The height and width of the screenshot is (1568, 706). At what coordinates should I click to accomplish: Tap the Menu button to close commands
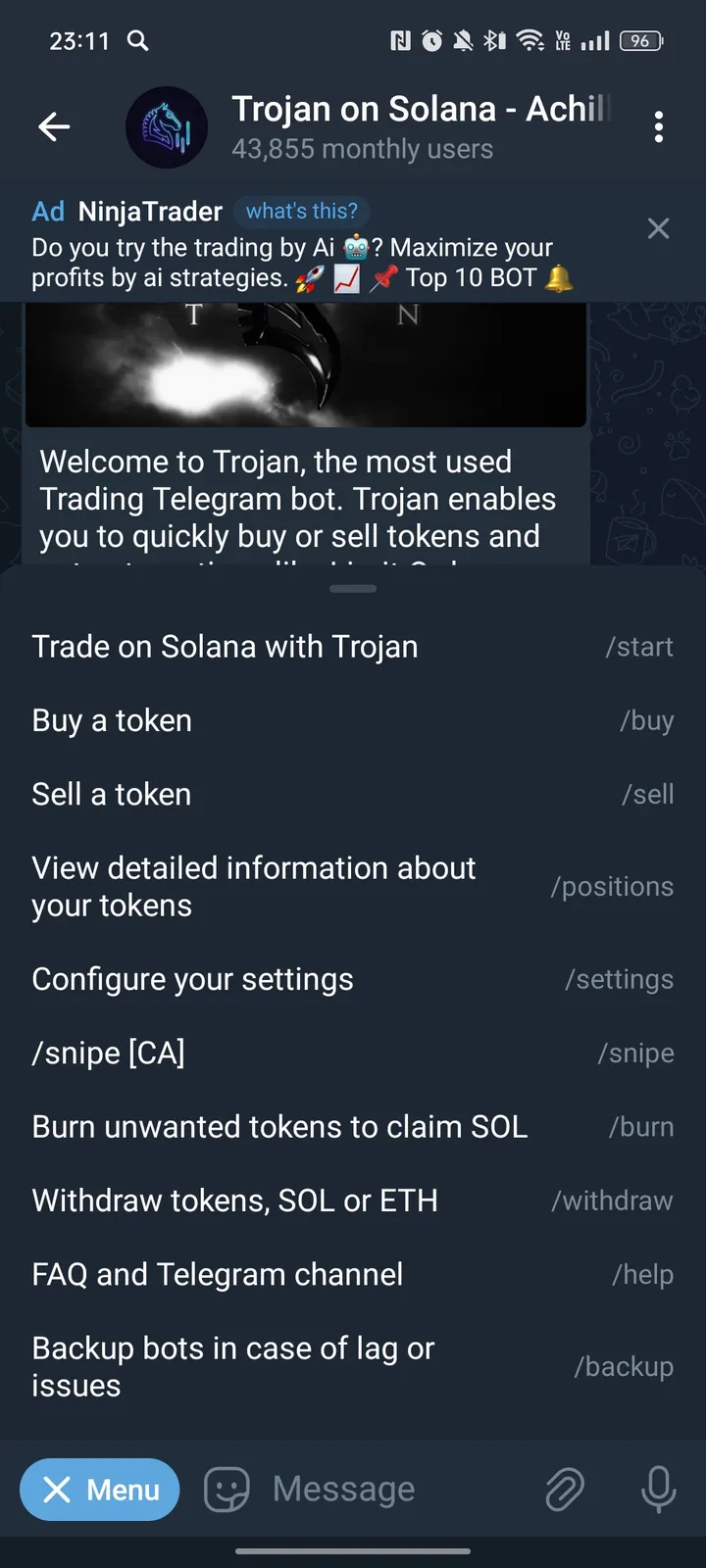point(99,1490)
